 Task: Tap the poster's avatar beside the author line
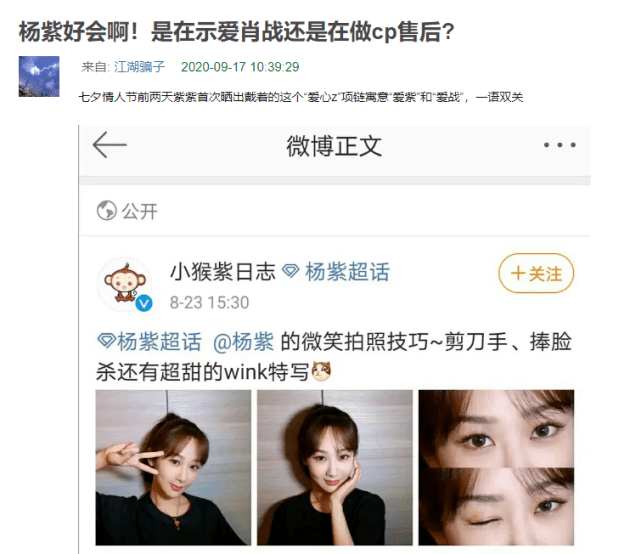pyautogui.click(x=39, y=77)
